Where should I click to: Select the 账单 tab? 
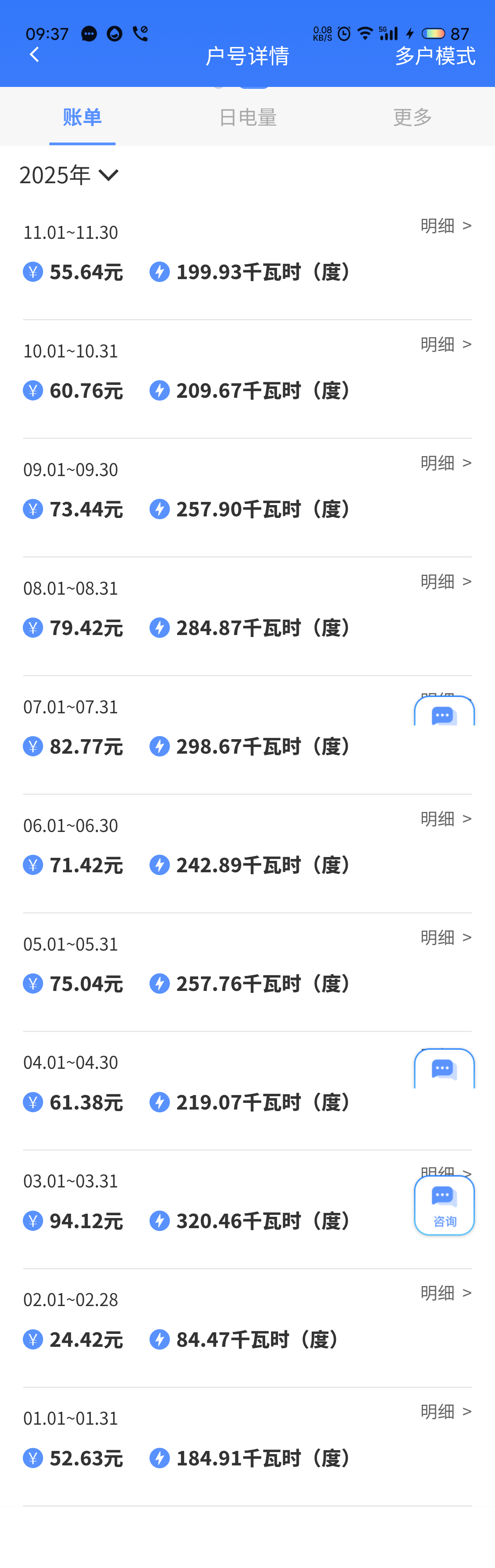click(x=82, y=117)
